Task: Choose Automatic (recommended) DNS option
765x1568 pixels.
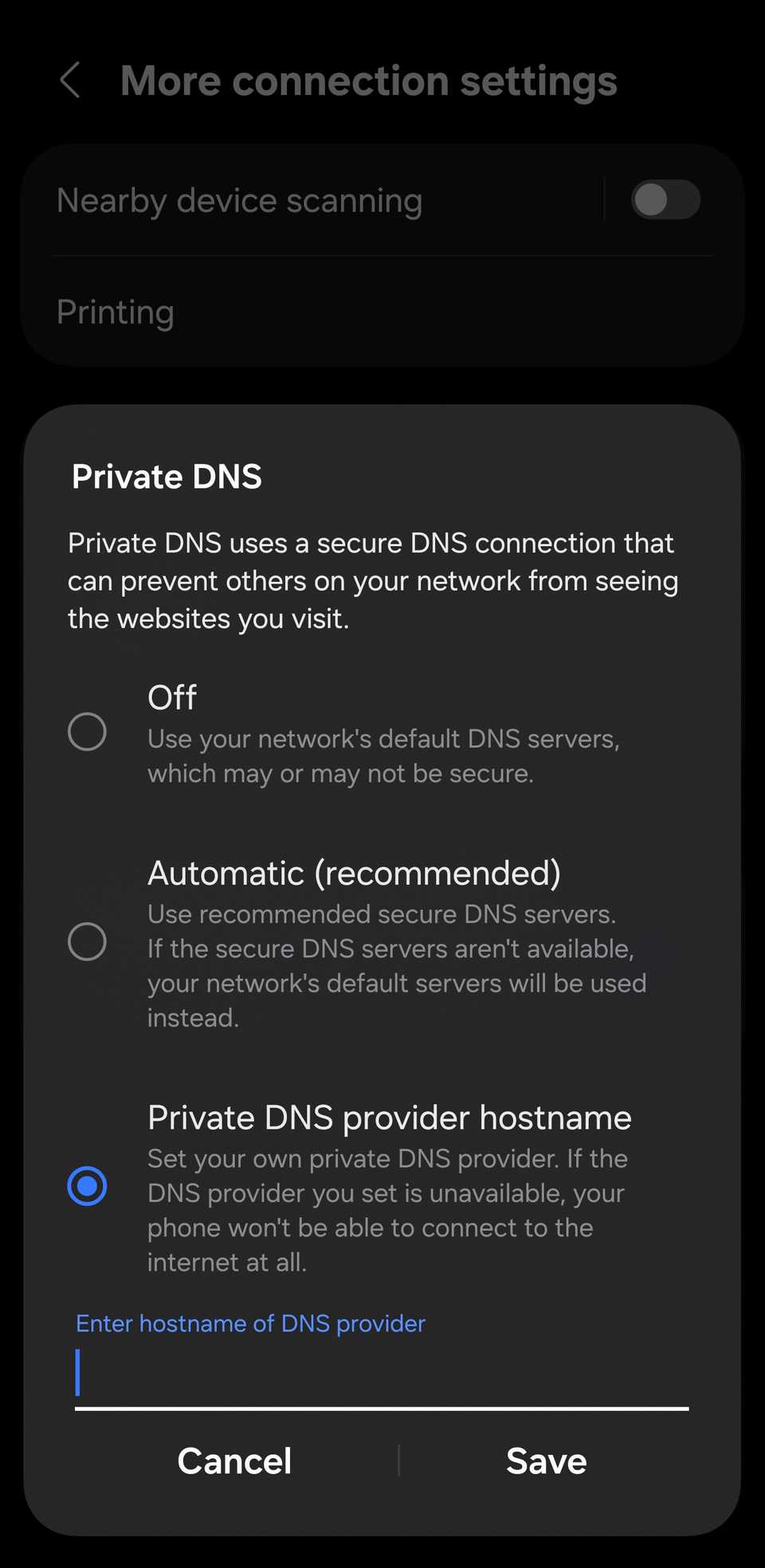Action: (88, 941)
